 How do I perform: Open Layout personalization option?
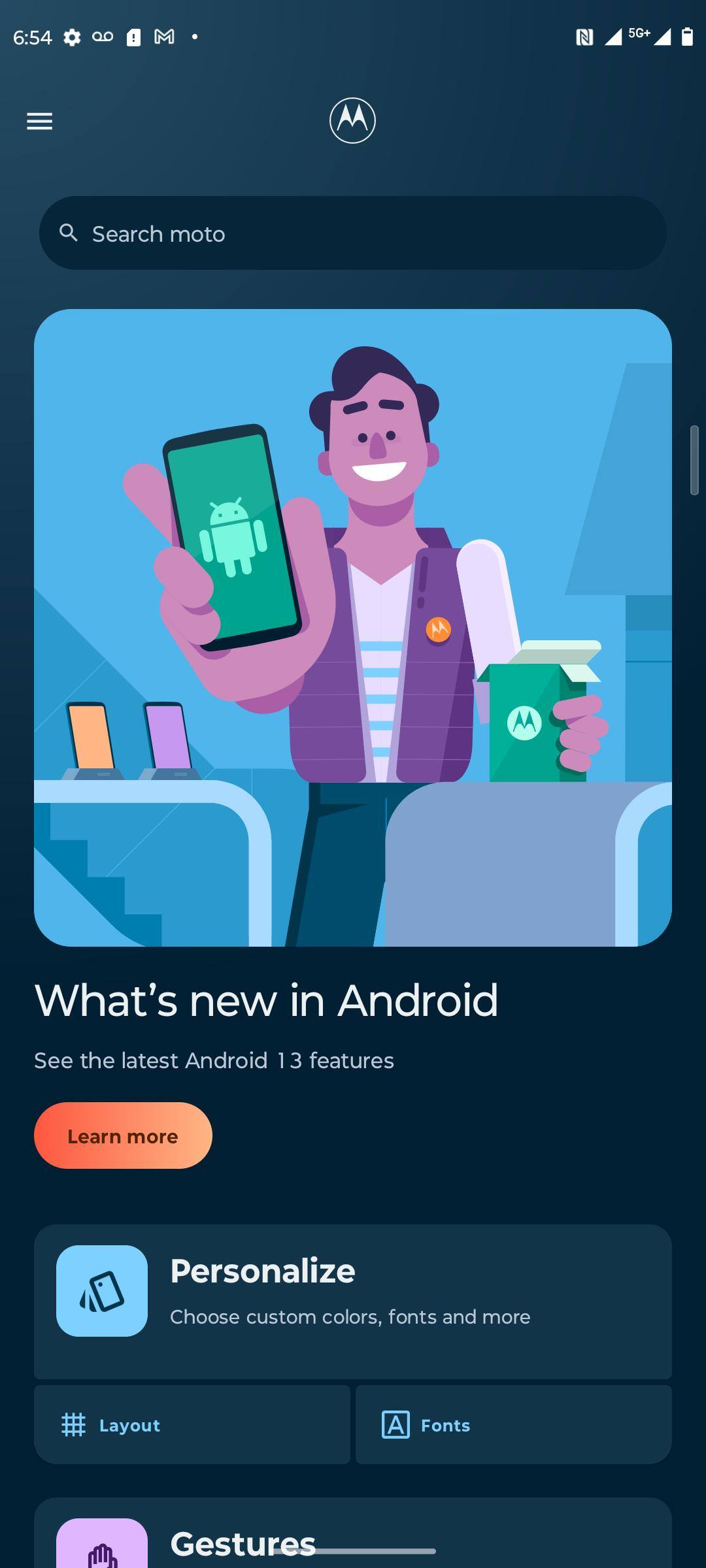(192, 1425)
